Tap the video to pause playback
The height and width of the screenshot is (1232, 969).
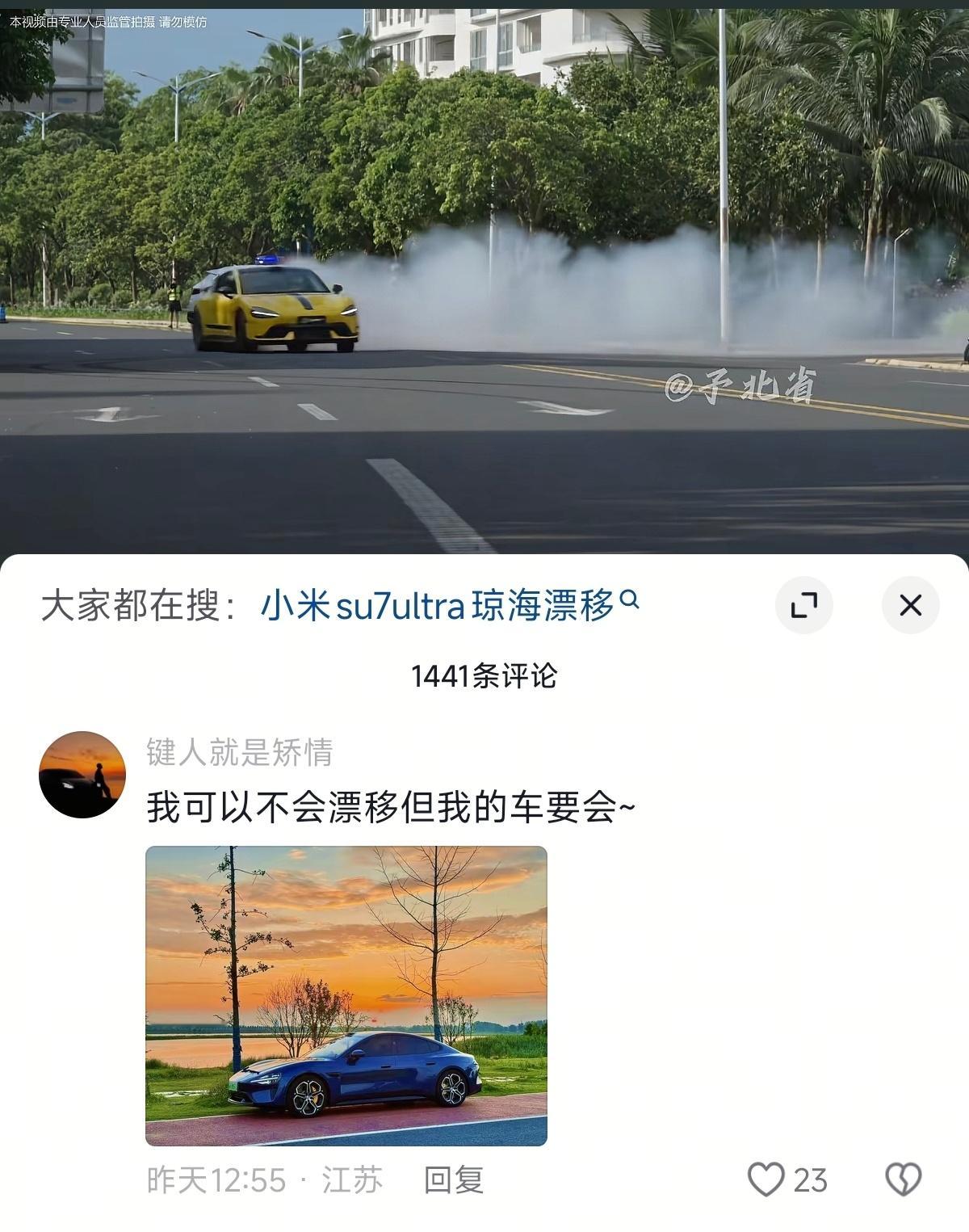(484, 283)
